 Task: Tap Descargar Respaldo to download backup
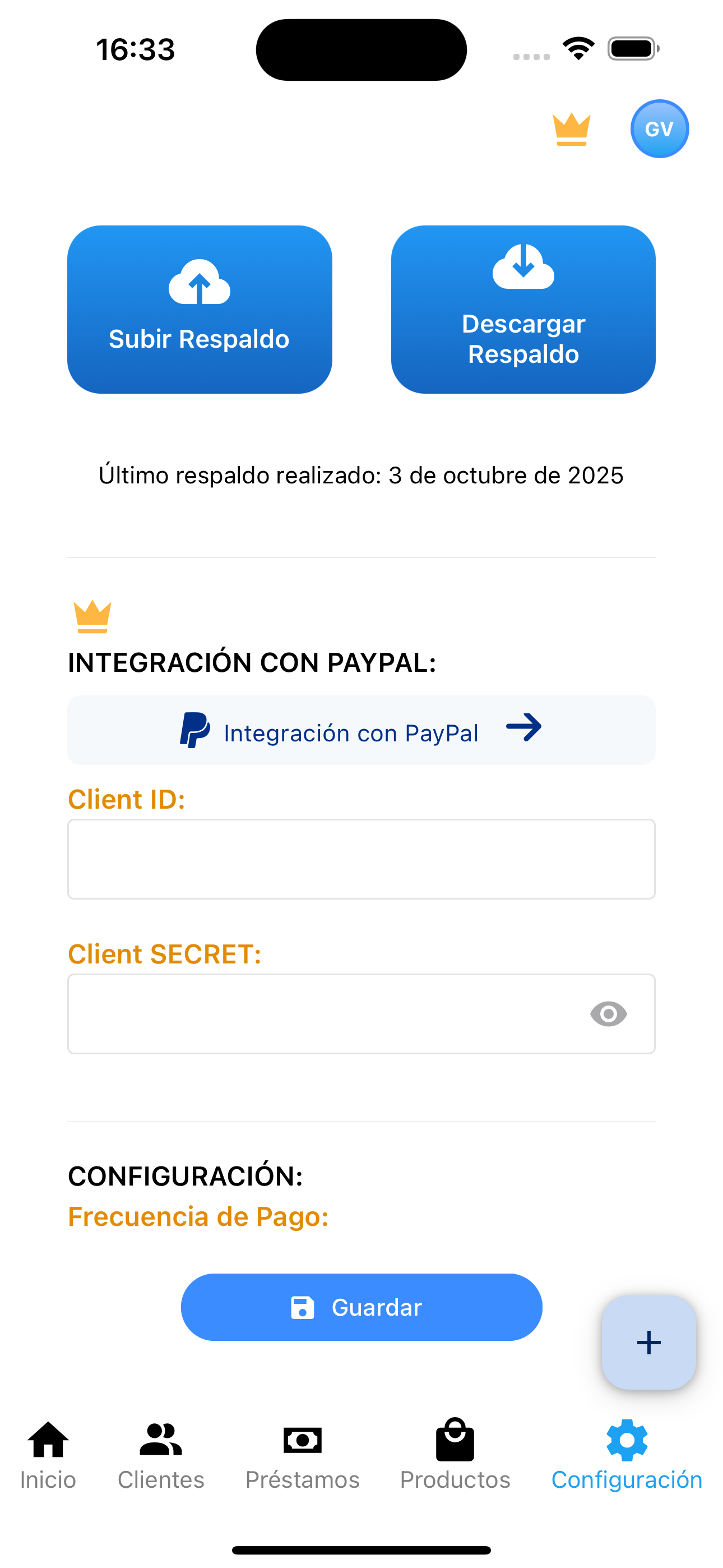coord(523,309)
